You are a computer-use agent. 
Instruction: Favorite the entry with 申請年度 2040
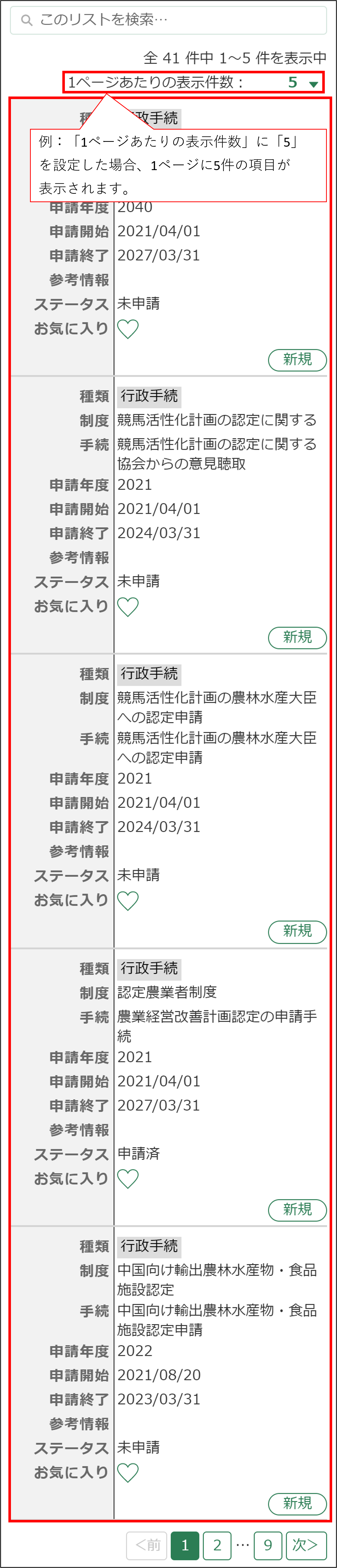128,329
